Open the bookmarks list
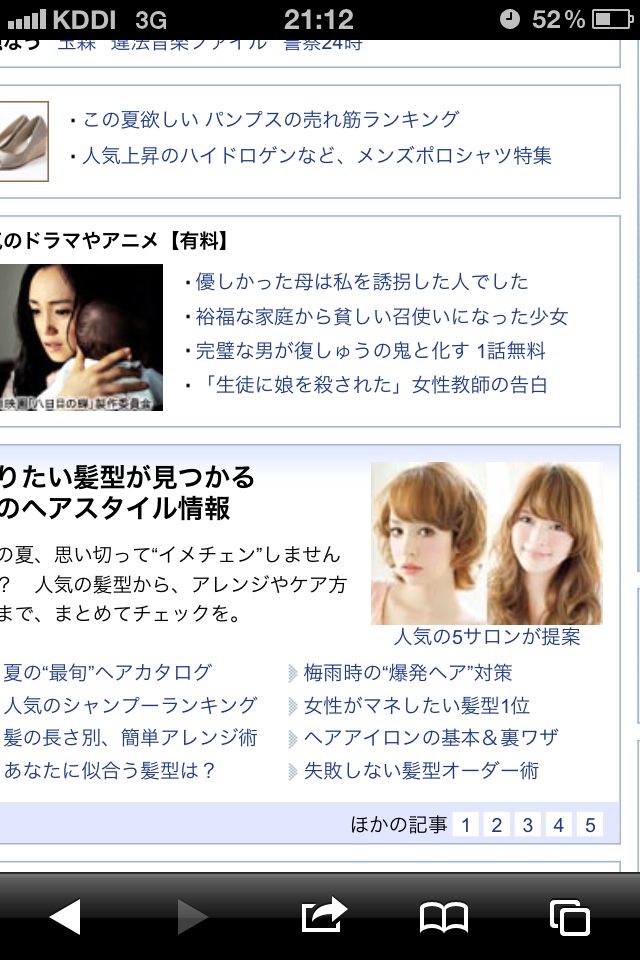Viewport: 640px width, 960px height. point(443,915)
